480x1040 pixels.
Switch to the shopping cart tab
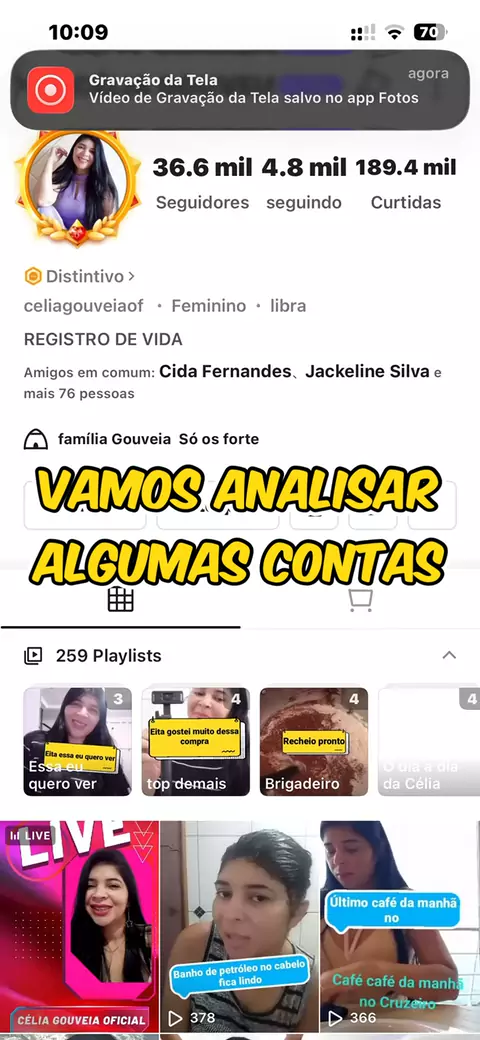(x=360, y=600)
